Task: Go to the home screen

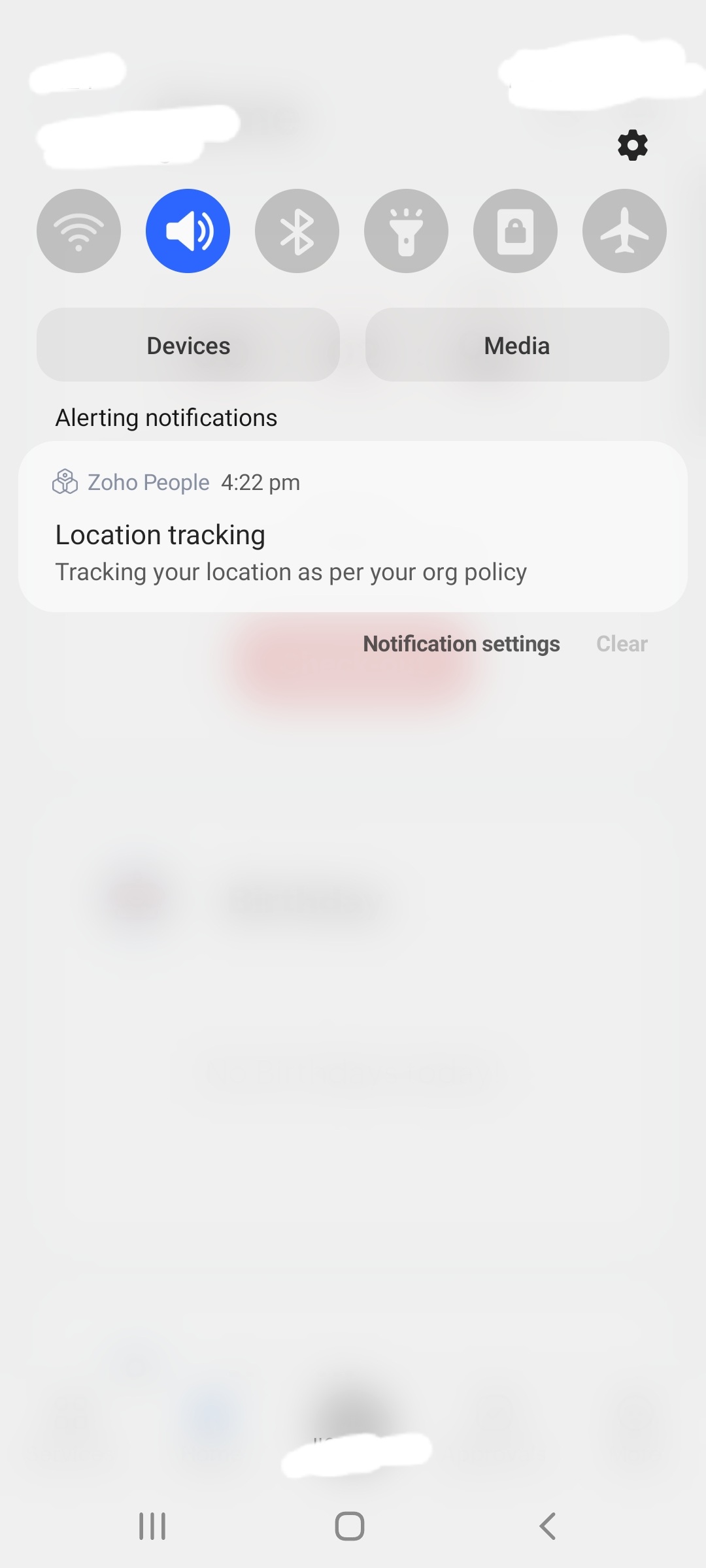Action: [350, 1526]
